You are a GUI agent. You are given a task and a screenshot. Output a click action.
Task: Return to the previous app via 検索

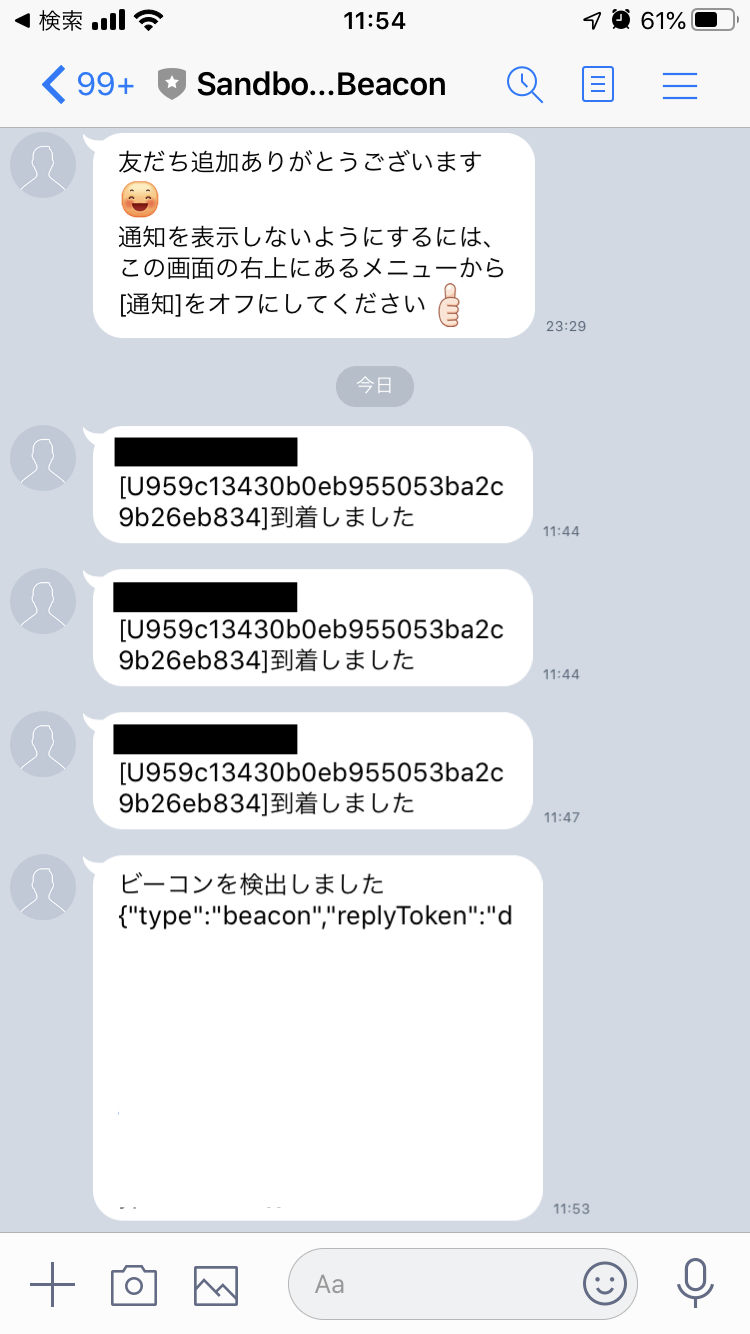tap(48, 21)
